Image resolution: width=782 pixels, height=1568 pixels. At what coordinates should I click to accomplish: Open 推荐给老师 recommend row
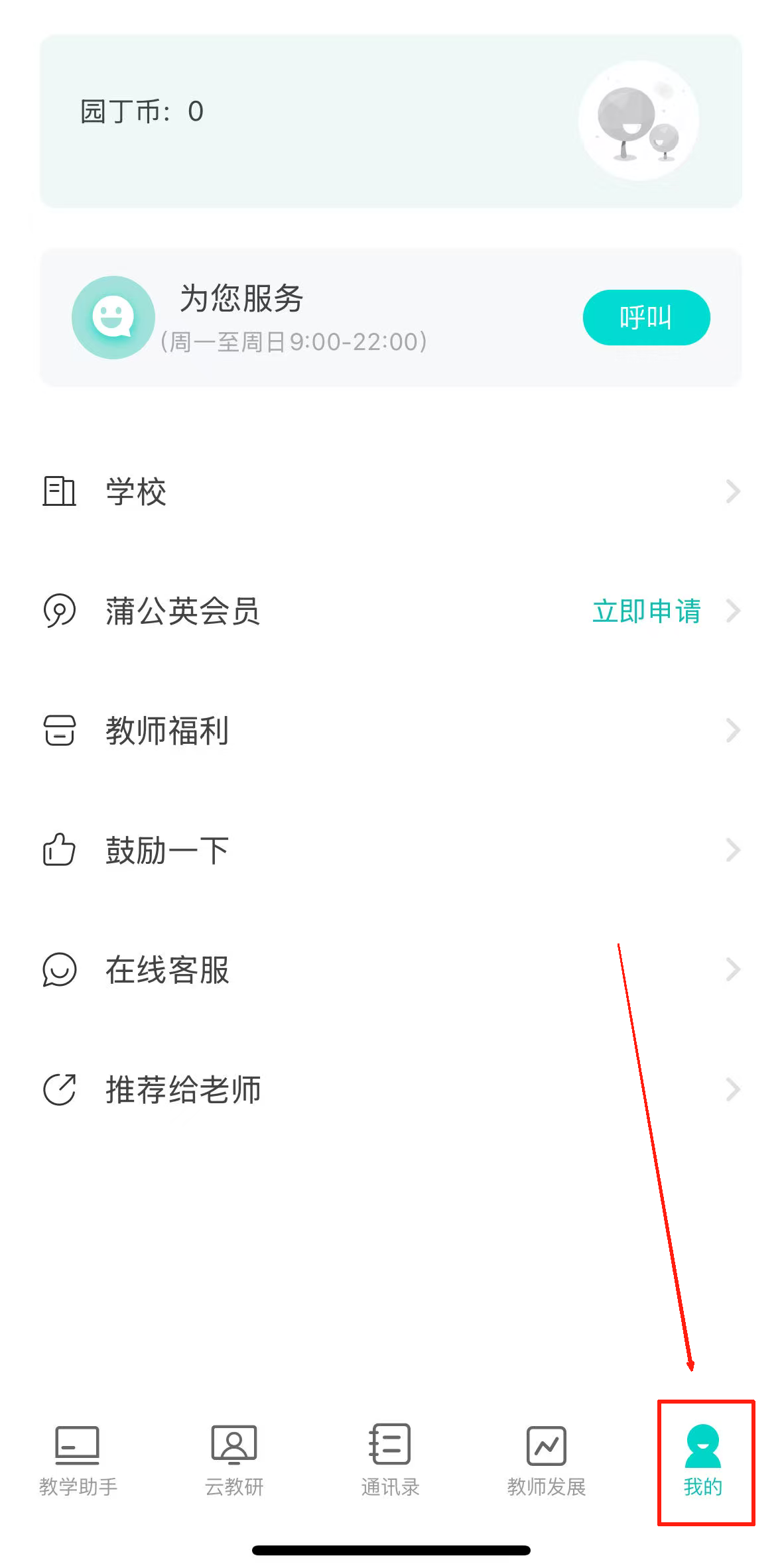point(391,1089)
